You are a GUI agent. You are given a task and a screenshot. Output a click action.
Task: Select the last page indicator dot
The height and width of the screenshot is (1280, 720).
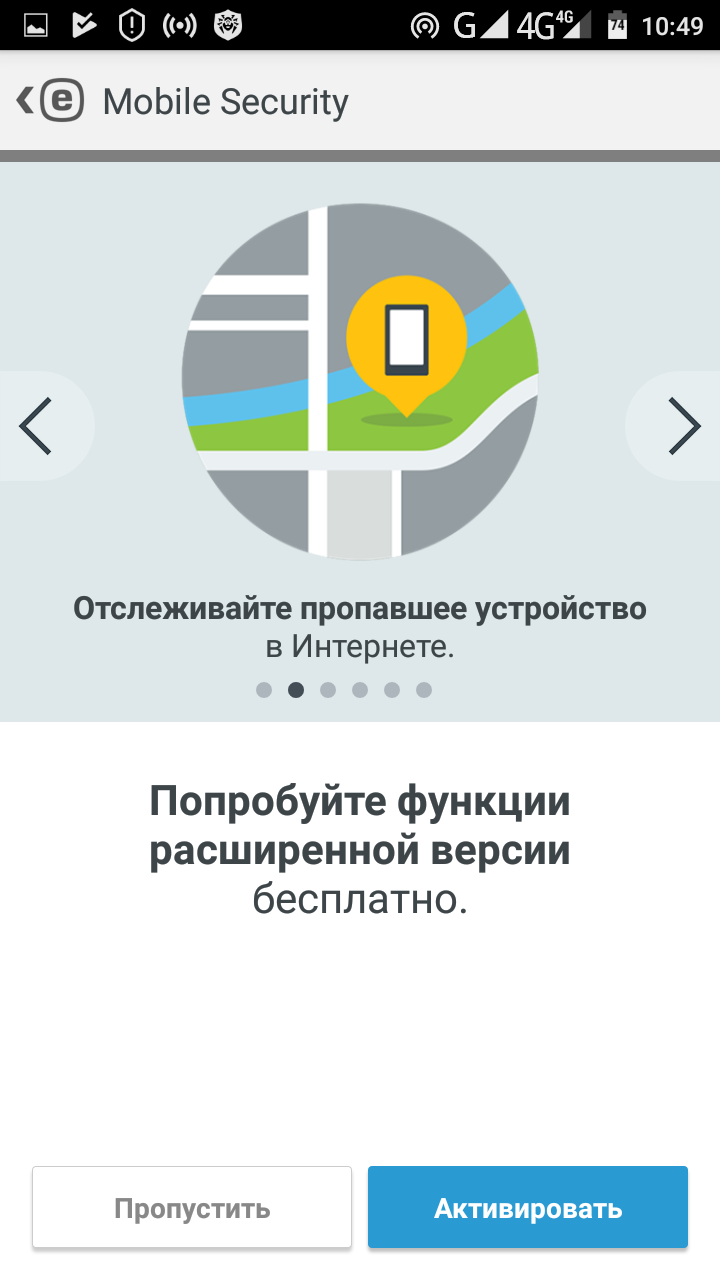tap(424, 690)
